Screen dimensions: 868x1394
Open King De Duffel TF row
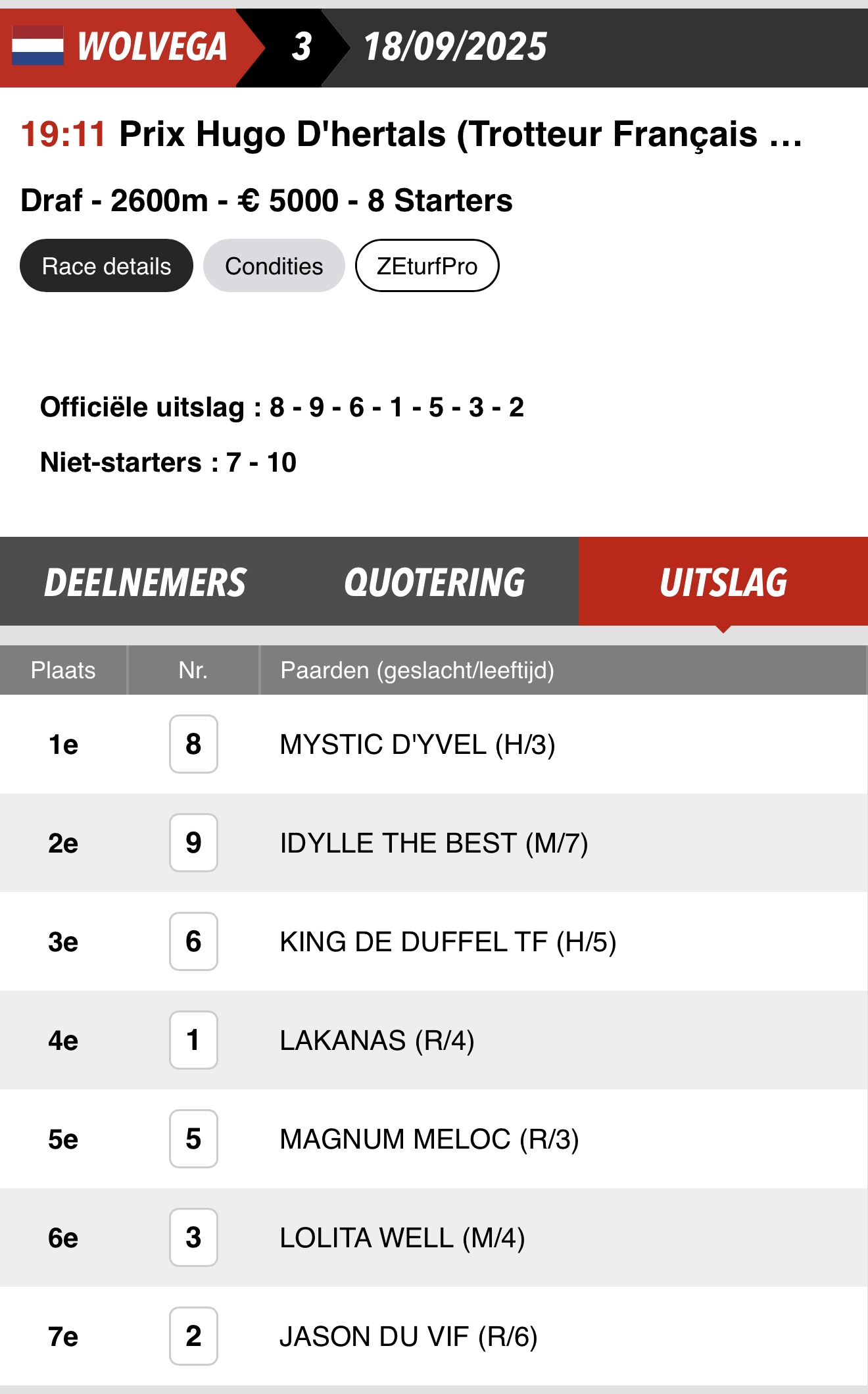coord(447,942)
